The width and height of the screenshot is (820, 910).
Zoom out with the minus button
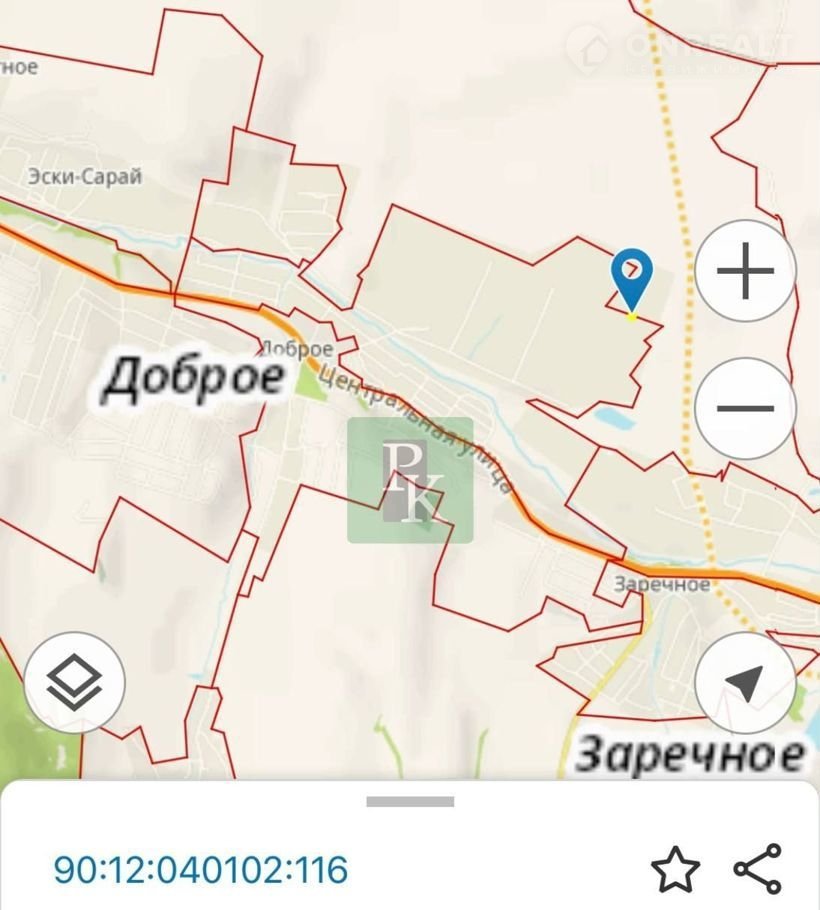pyautogui.click(x=745, y=408)
